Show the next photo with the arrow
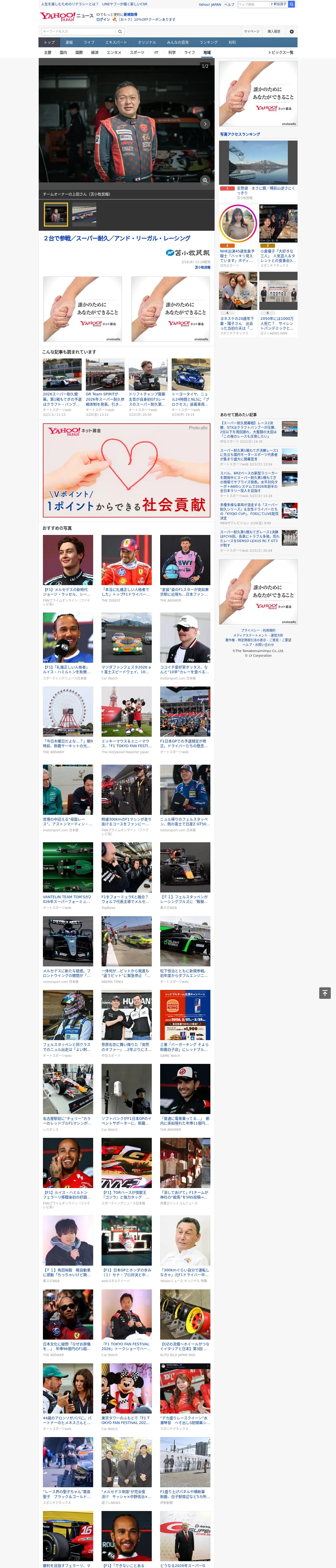 point(205,124)
